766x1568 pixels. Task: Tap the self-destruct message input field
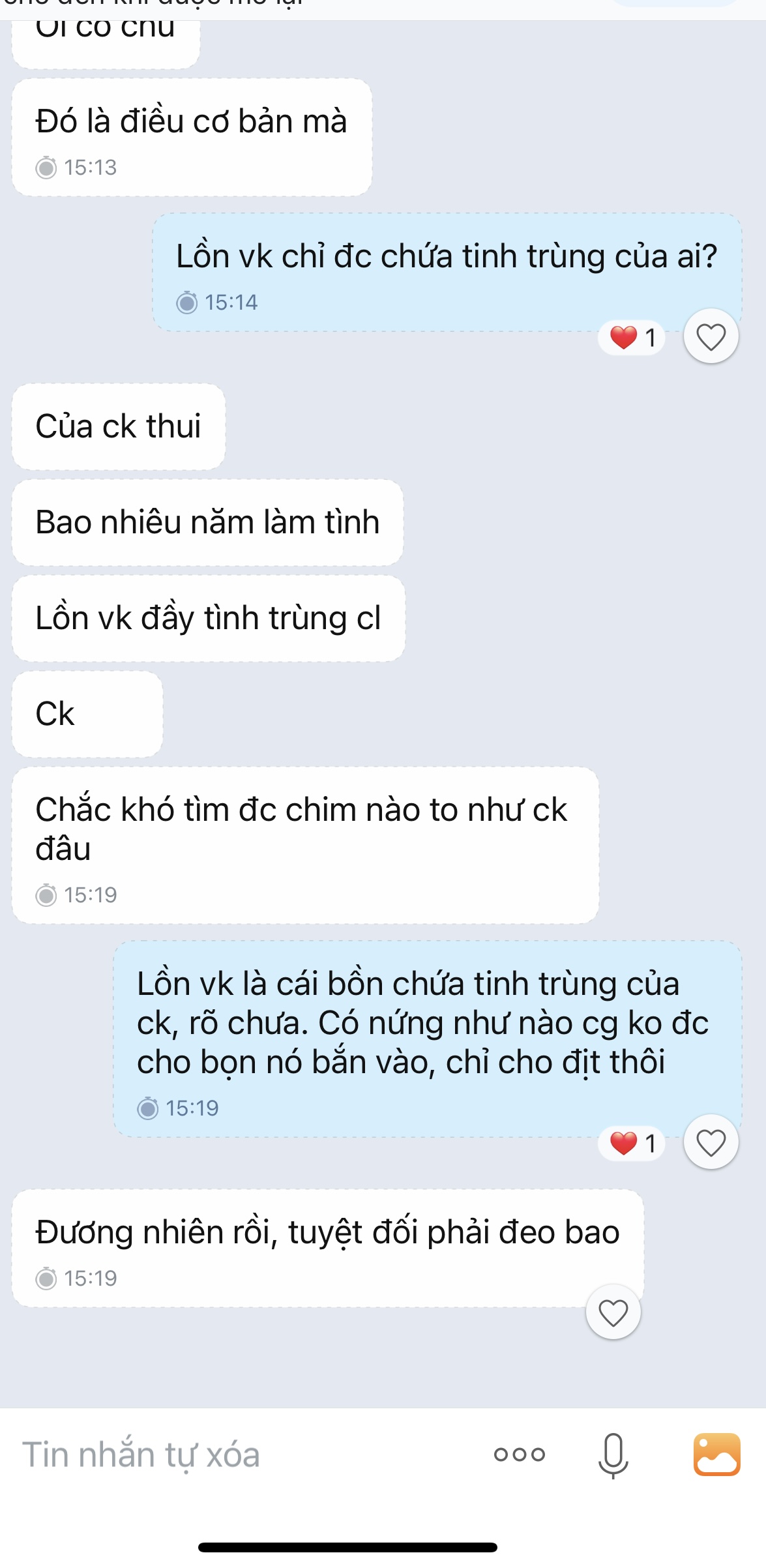tap(241, 1455)
